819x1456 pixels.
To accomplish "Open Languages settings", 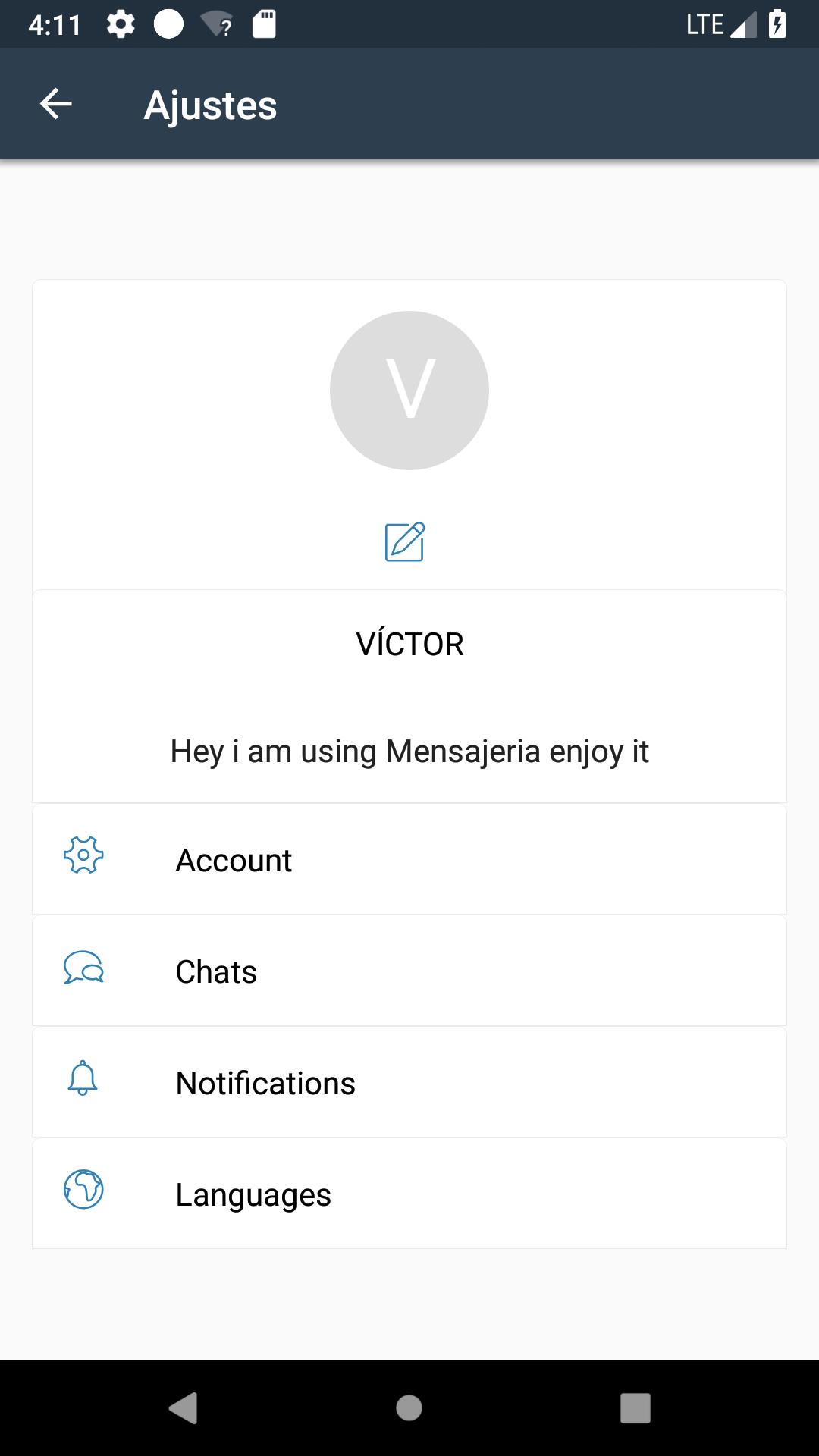I will 409,1194.
